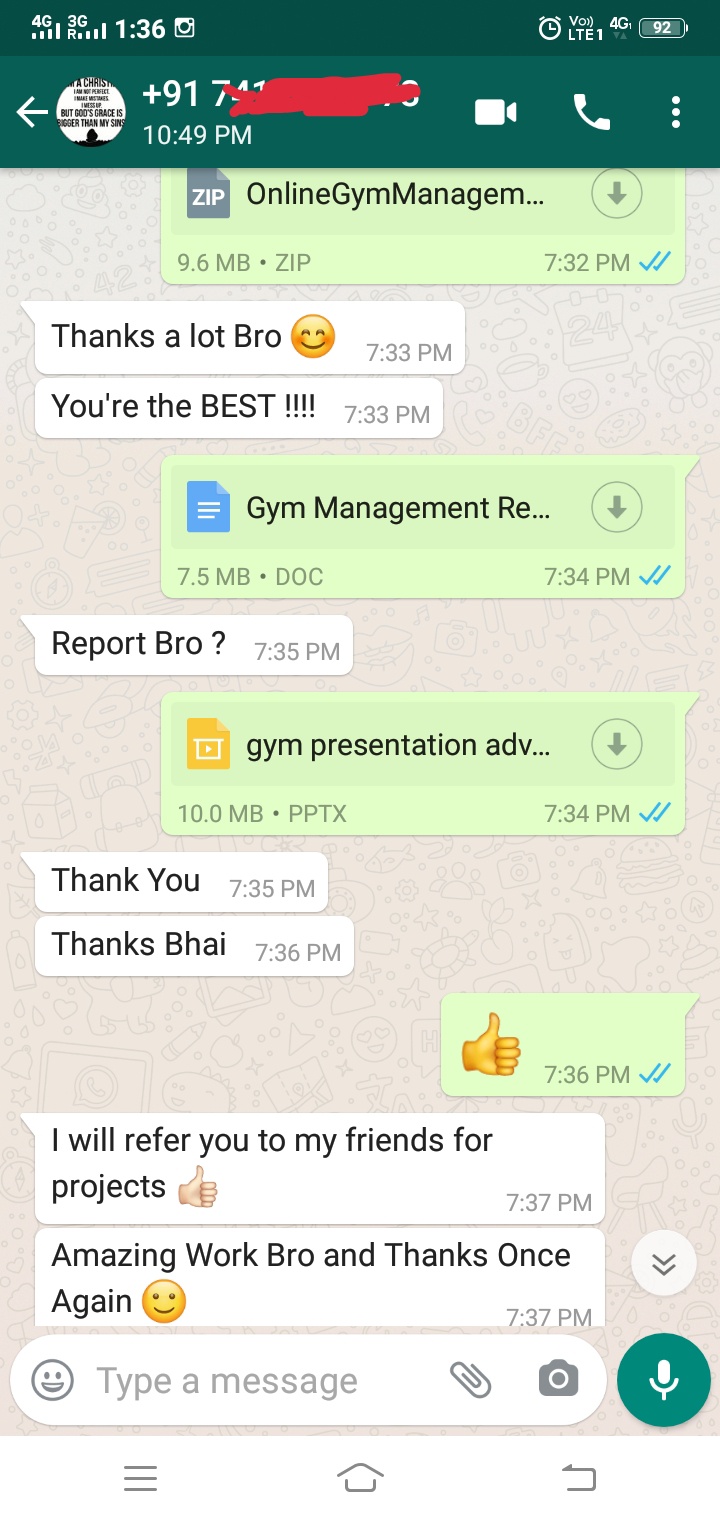
Task: Tap the microphone to record voice message
Action: [663, 1380]
